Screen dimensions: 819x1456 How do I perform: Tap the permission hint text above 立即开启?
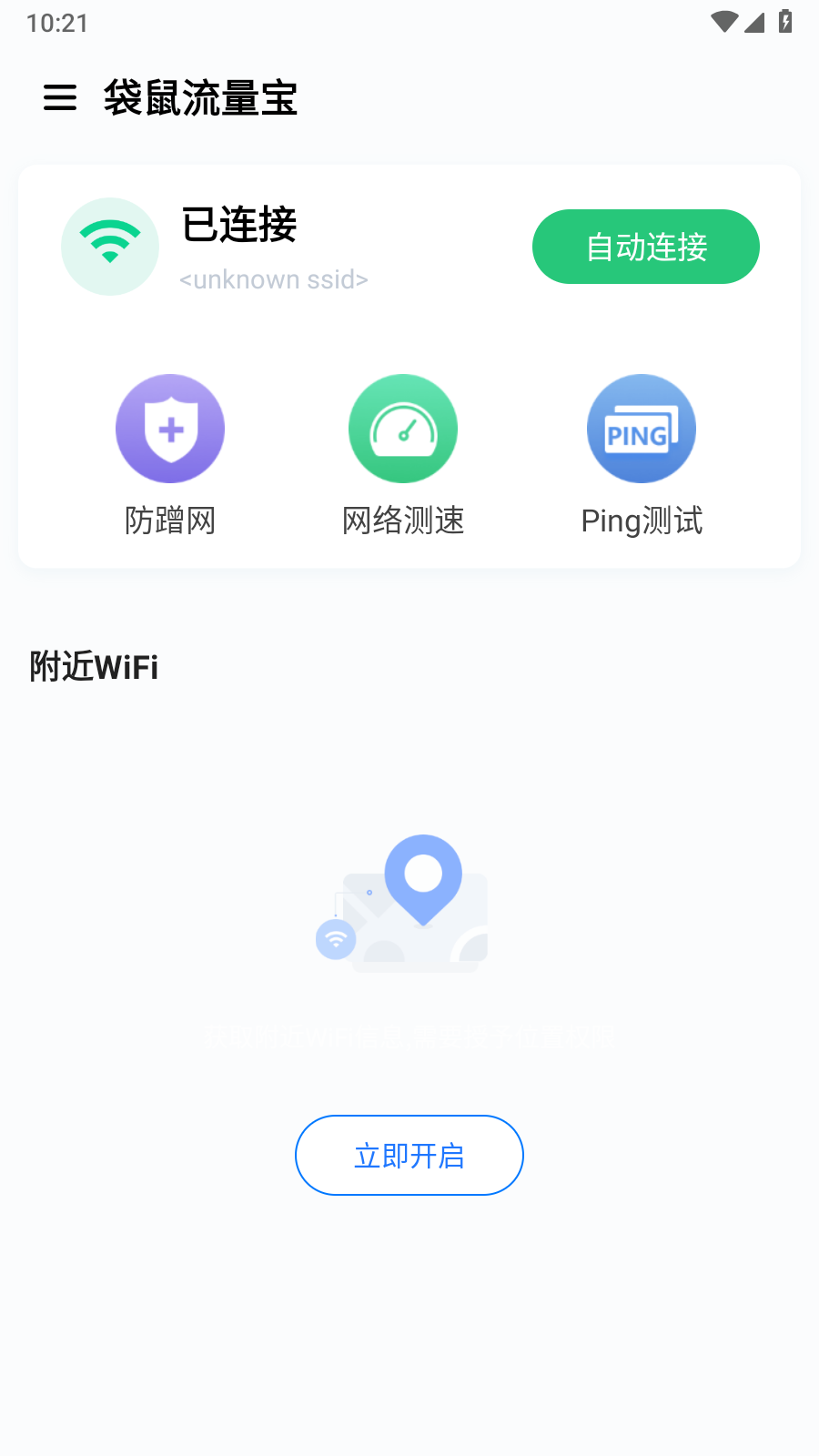(x=409, y=1036)
